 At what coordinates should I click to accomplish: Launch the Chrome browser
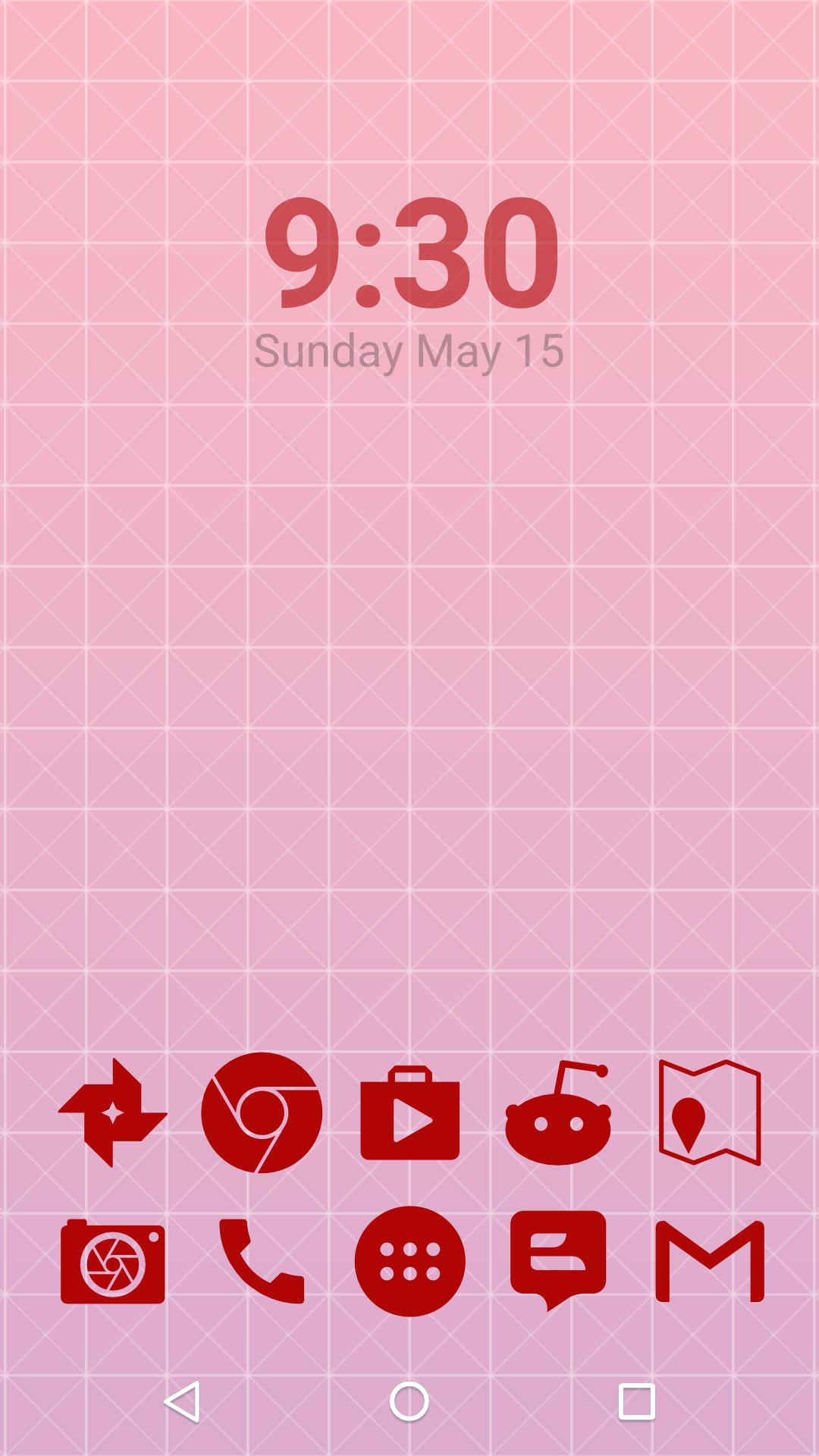(261, 1112)
